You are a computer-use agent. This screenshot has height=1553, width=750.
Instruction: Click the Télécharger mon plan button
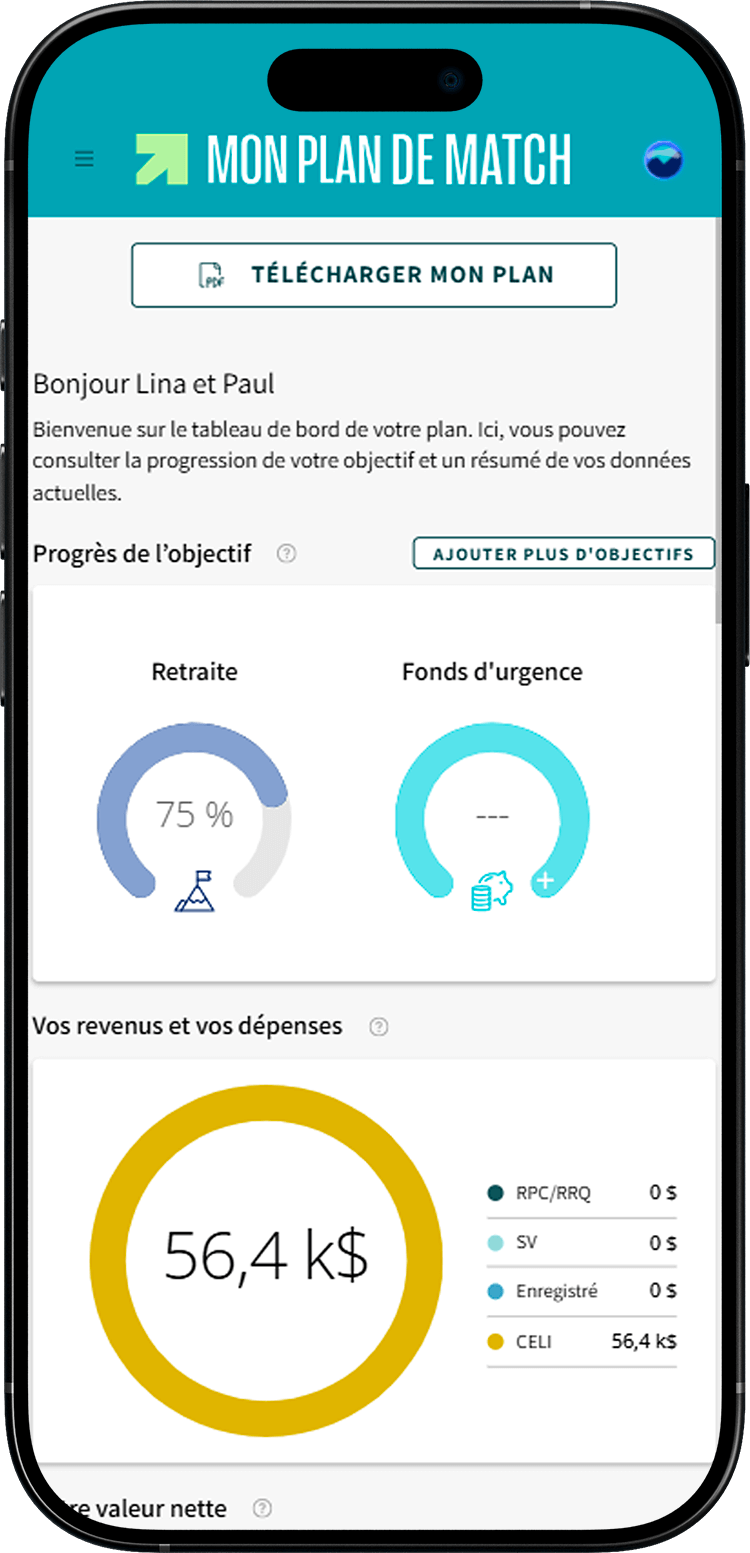pos(374,274)
